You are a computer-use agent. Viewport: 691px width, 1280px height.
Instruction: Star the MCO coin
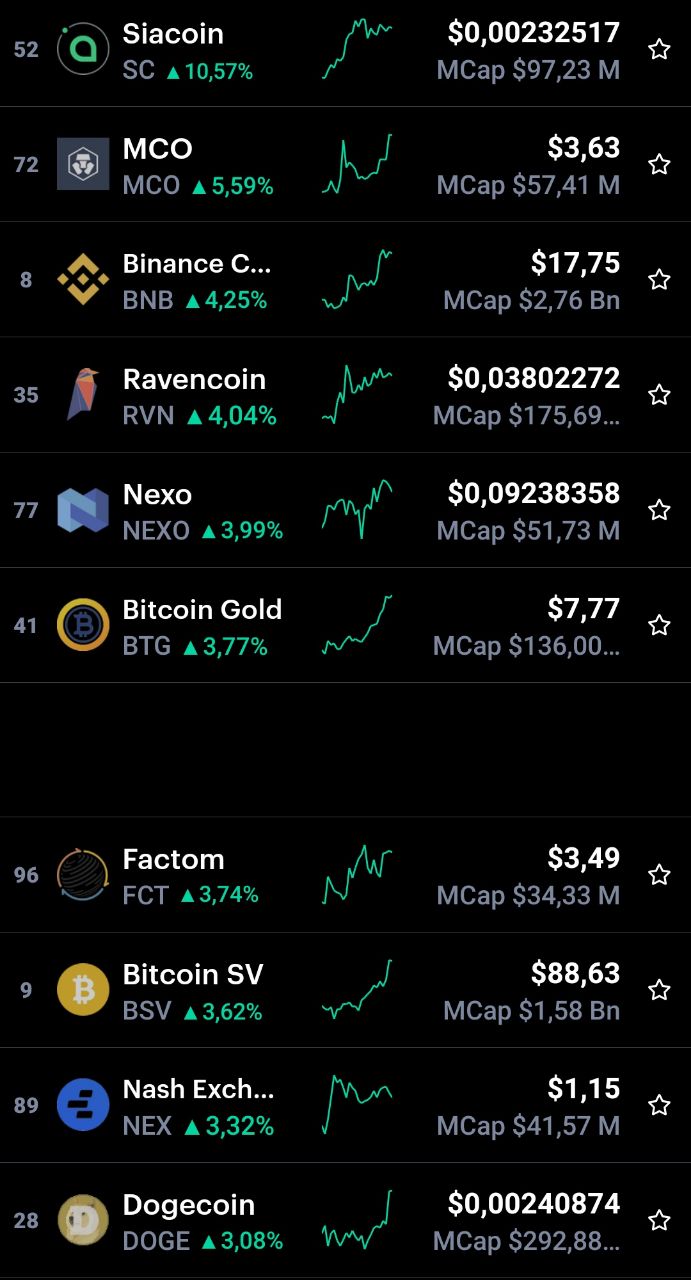(659, 164)
